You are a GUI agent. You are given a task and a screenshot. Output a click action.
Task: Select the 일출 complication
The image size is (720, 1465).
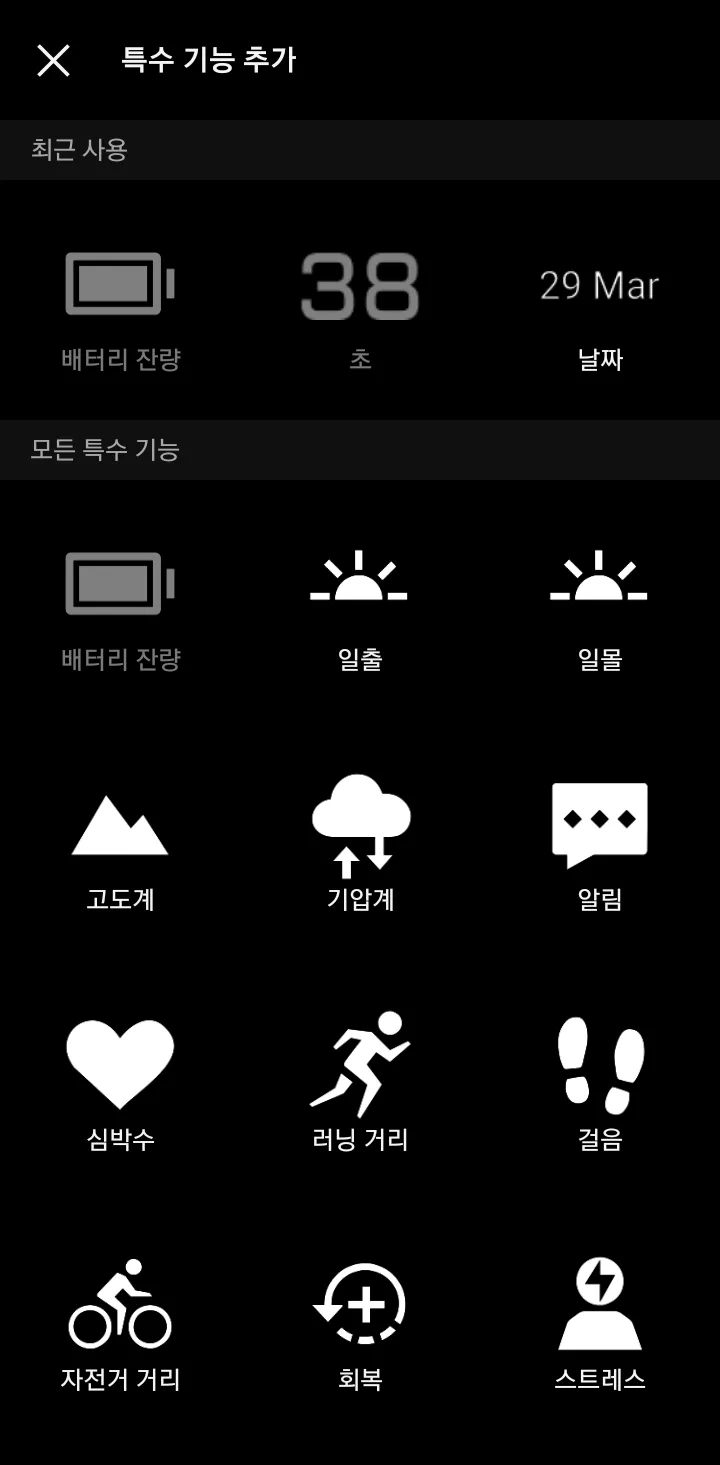click(x=360, y=605)
